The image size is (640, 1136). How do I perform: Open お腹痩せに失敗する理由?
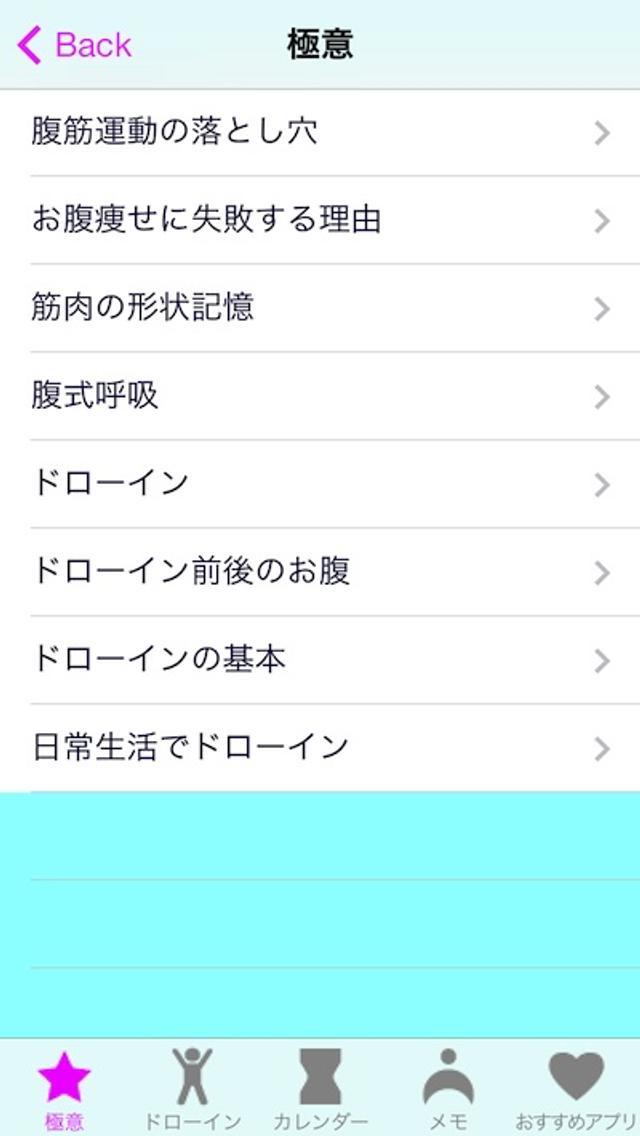(x=320, y=220)
